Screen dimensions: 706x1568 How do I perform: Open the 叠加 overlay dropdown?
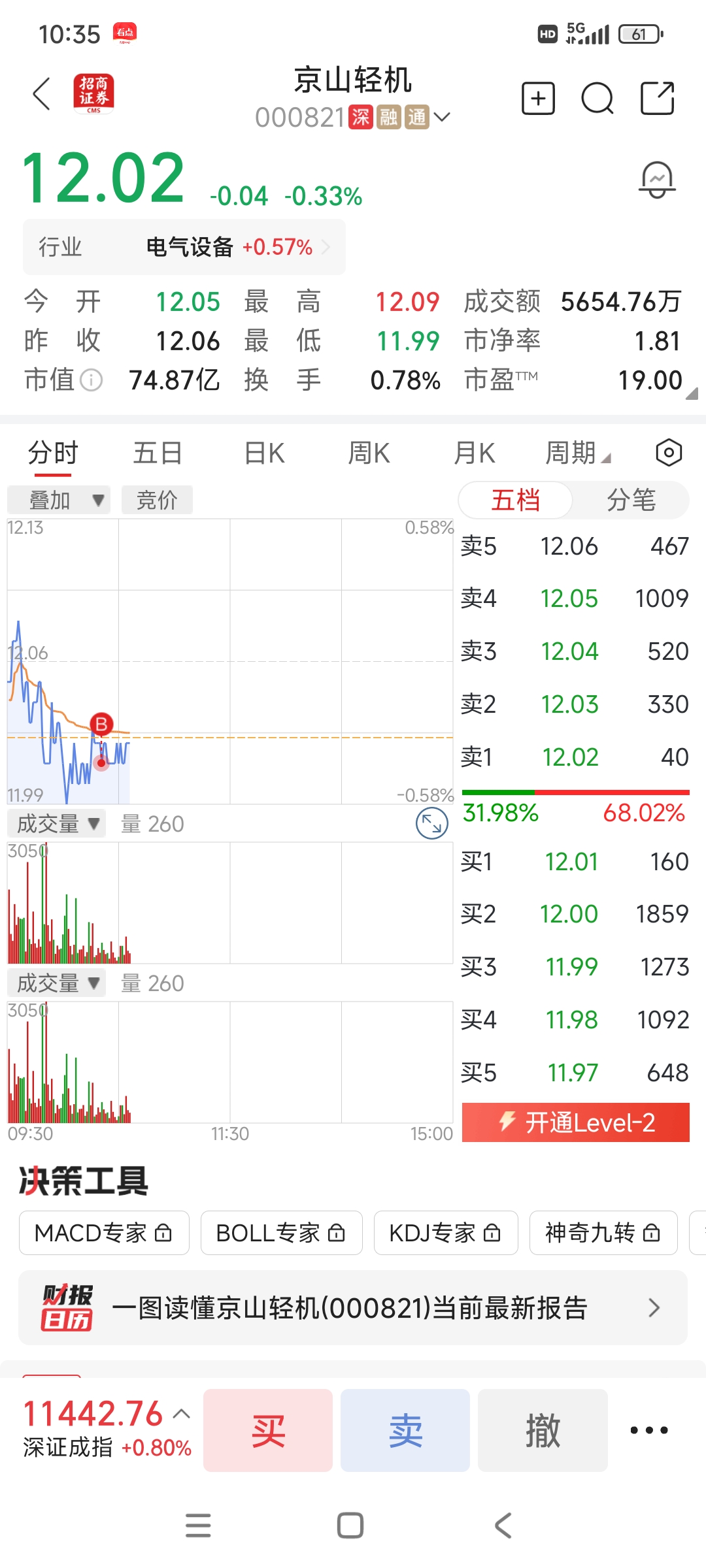tap(59, 500)
